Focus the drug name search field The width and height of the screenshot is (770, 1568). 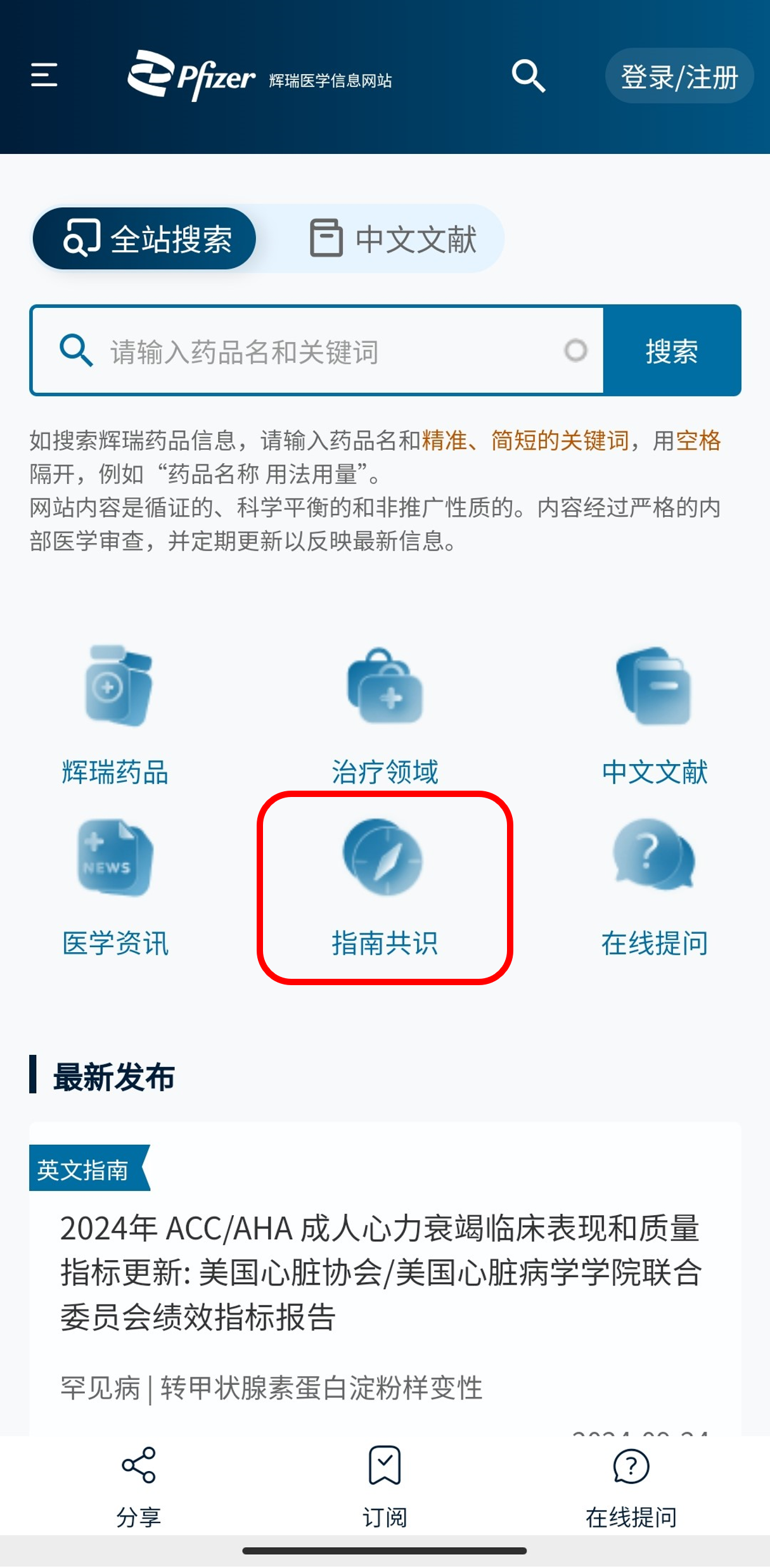tap(330, 351)
